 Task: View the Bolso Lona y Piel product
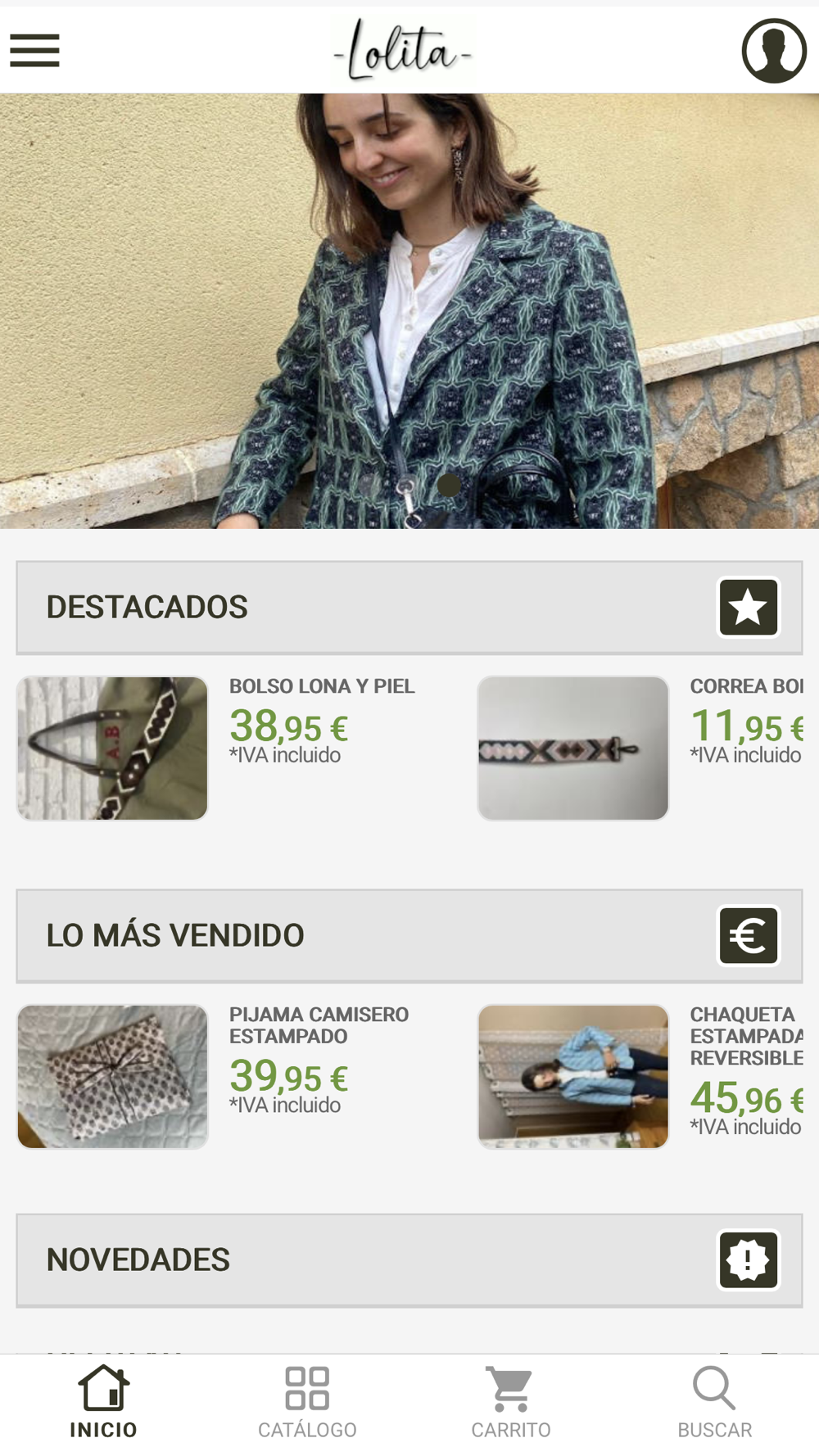click(x=113, y=748)
